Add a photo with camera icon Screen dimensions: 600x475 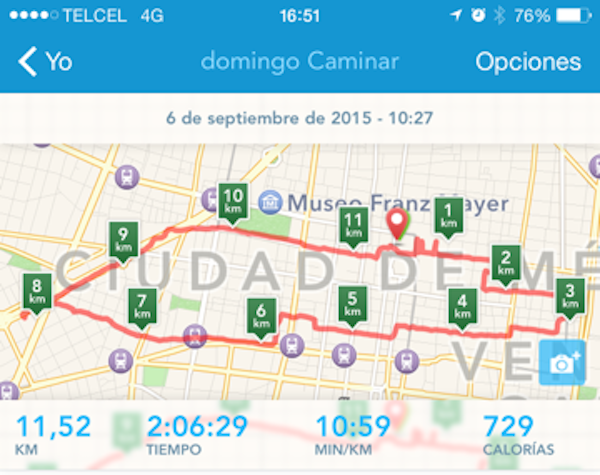click(x=562, y=363)
